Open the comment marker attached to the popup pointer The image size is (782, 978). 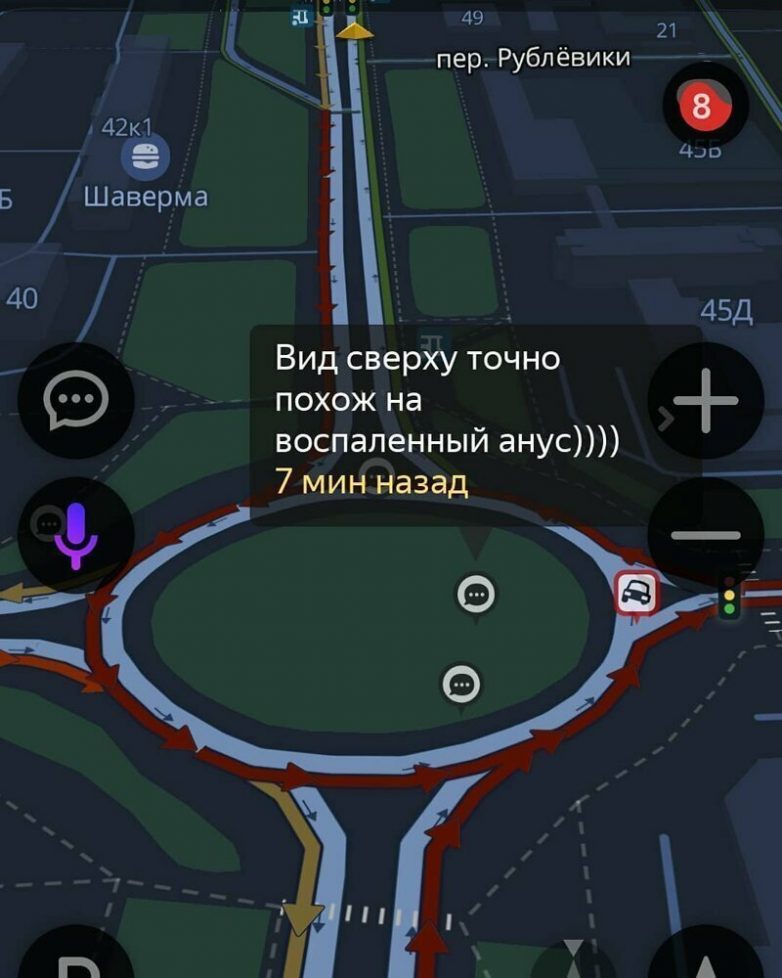[x=475, y=595]
